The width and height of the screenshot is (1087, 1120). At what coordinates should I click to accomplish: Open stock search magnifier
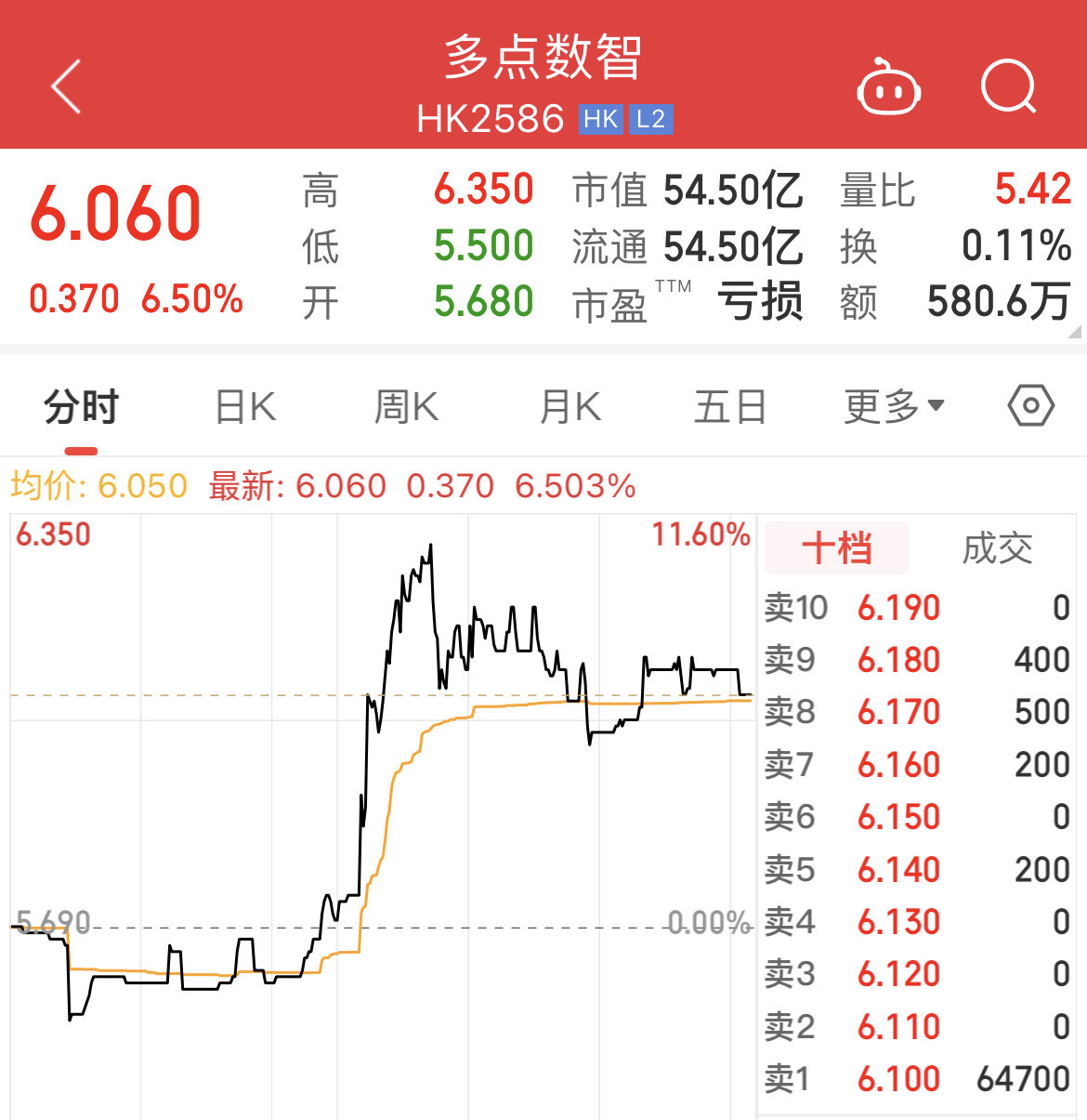click(x=1008, y=86)
